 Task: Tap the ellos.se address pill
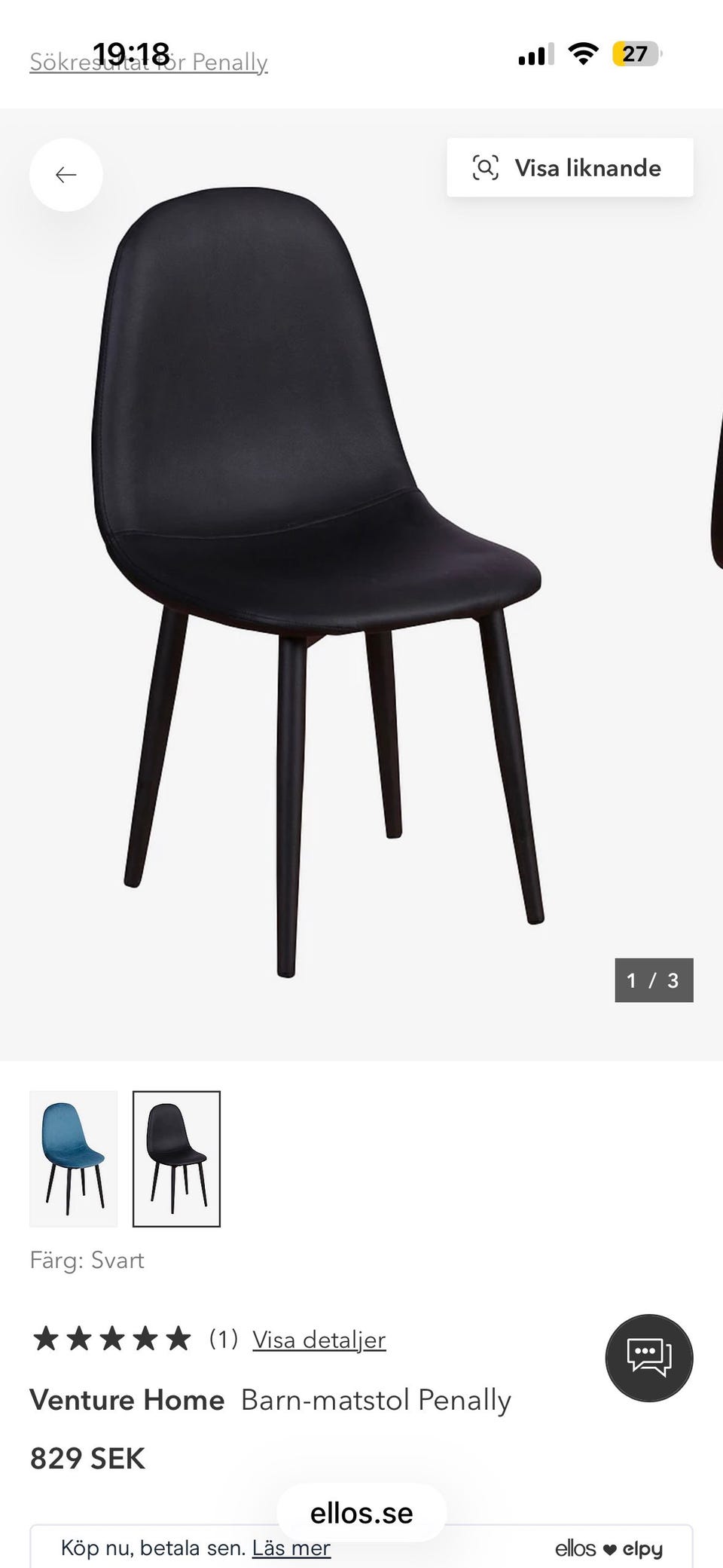tap(361, 1513)
